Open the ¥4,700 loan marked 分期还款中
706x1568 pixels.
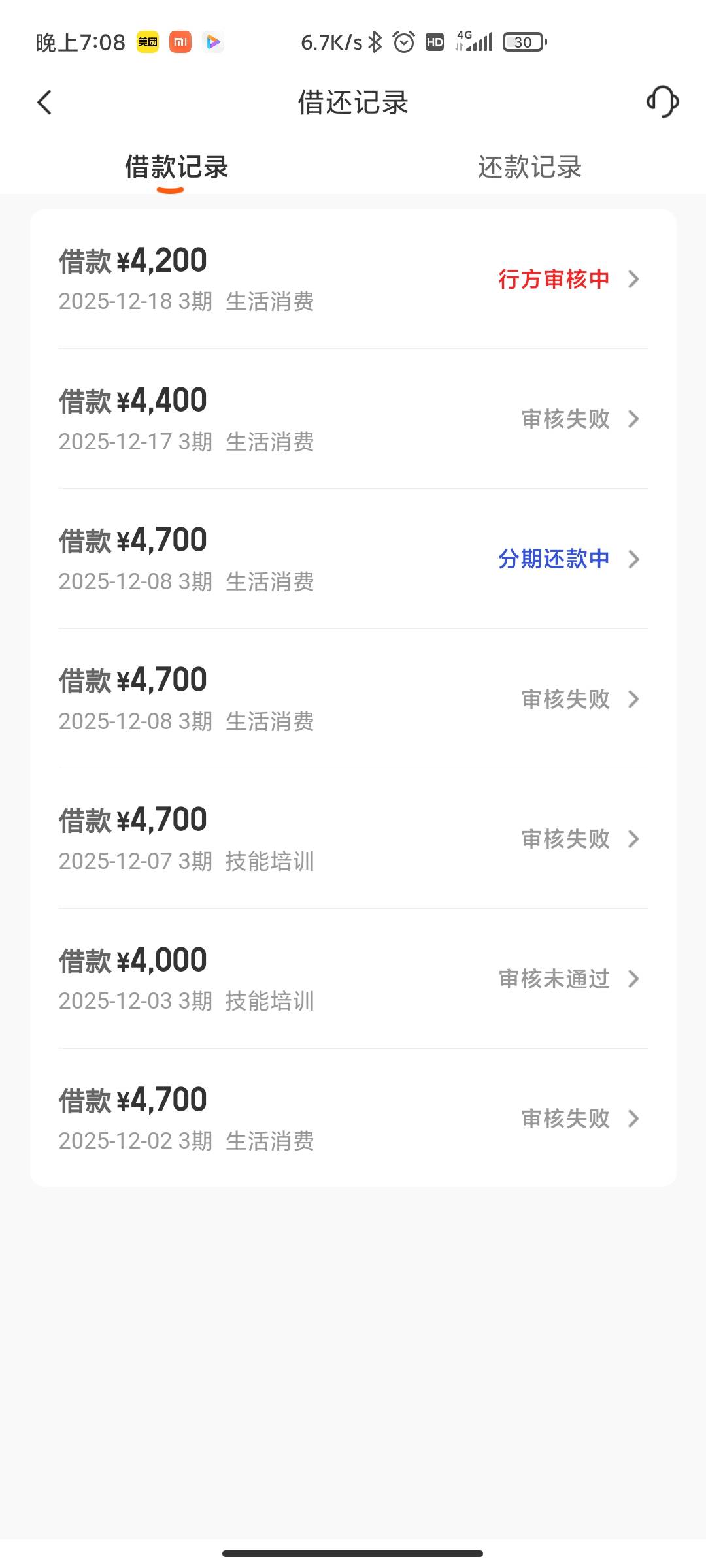click(353, 559)
